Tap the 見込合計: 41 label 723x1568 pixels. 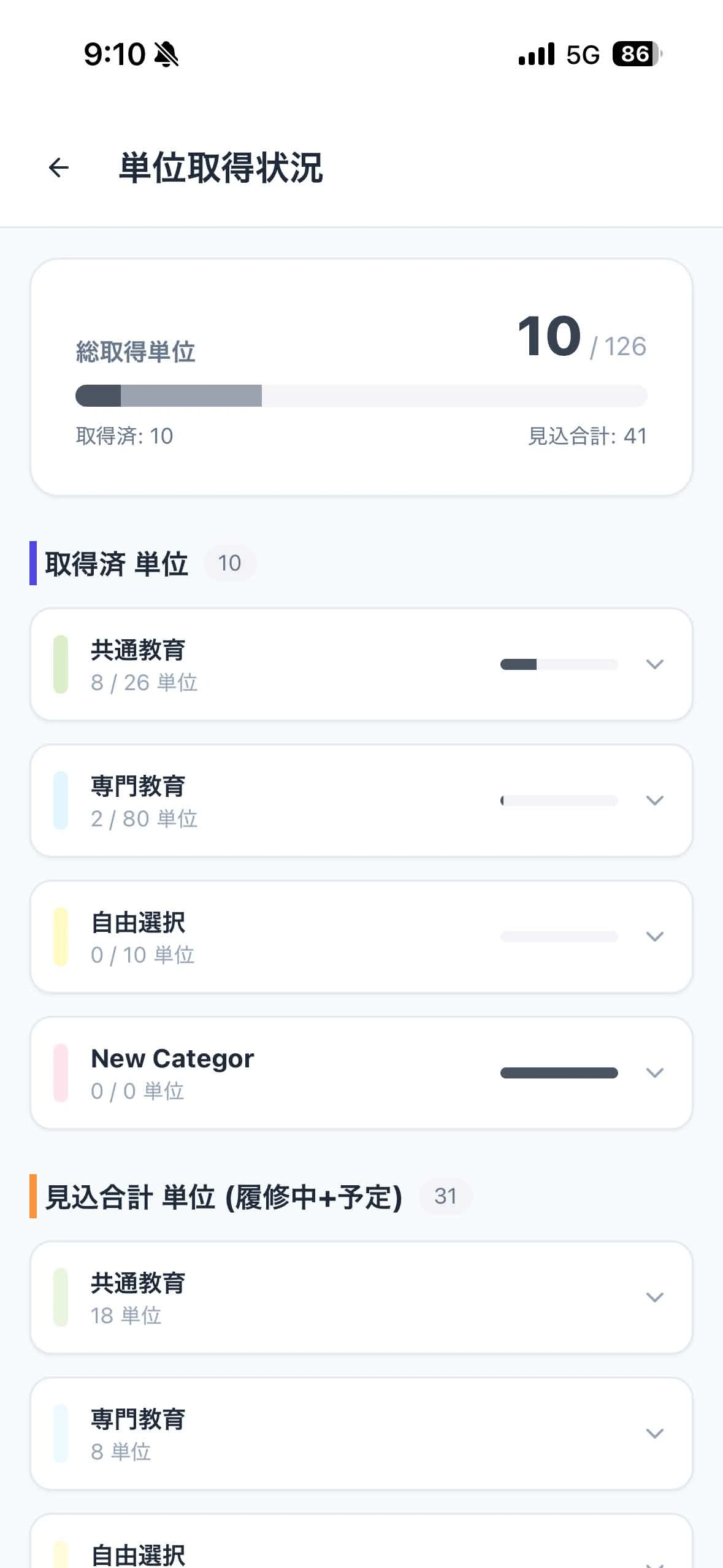pyautogui.click(x=587, y=436)
